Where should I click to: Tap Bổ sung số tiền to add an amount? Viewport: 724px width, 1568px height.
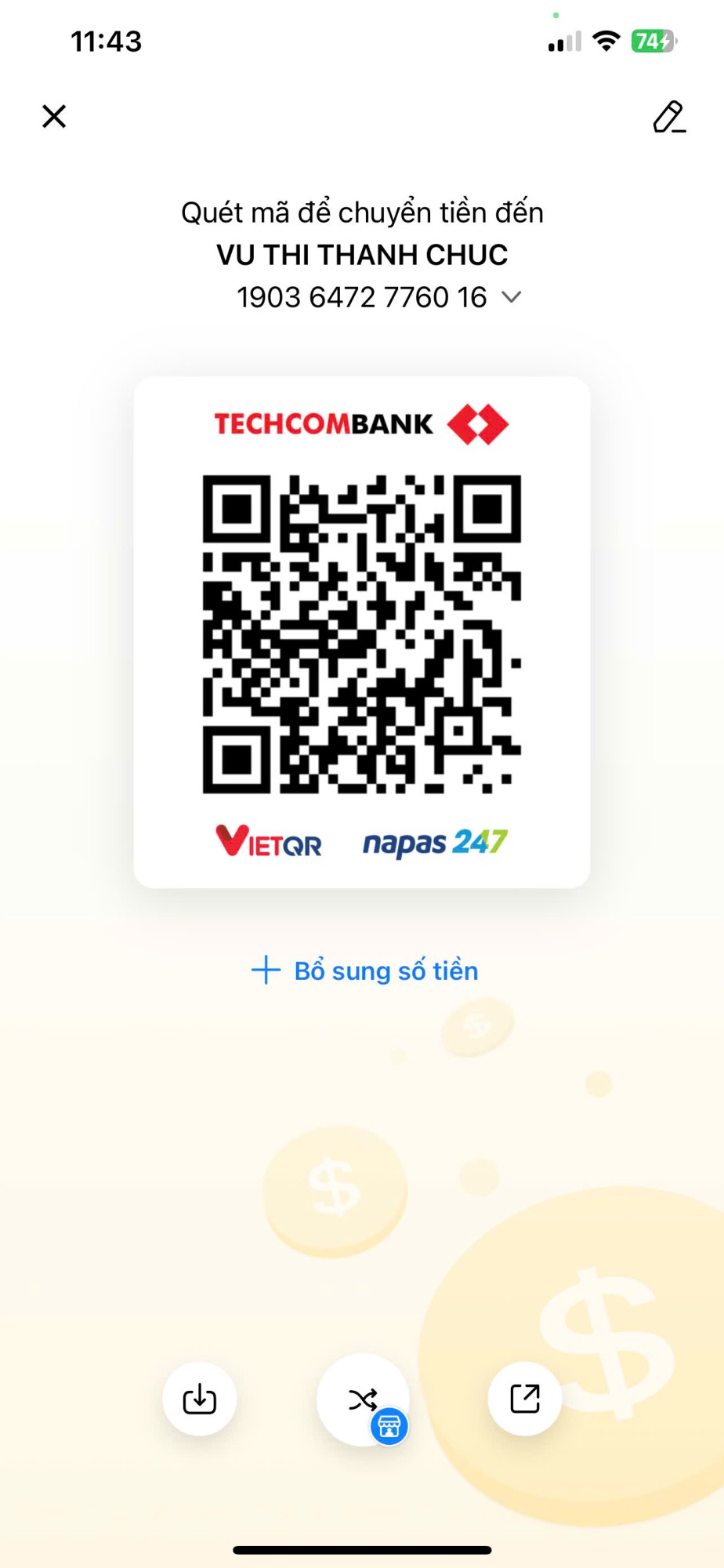point(364,971)
